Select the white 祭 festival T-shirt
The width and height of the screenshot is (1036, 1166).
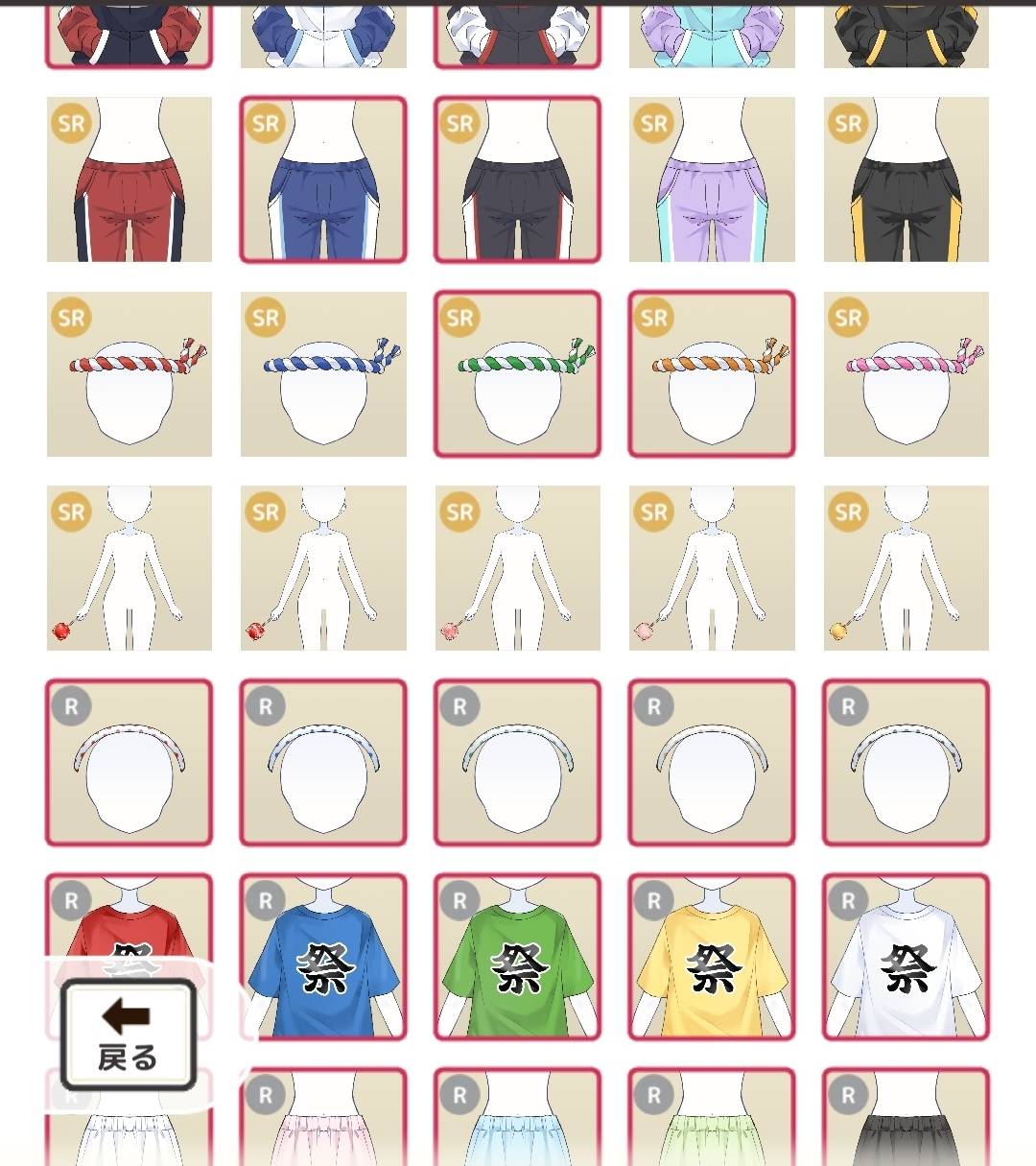pyautogui.click(x=906, y=957)
